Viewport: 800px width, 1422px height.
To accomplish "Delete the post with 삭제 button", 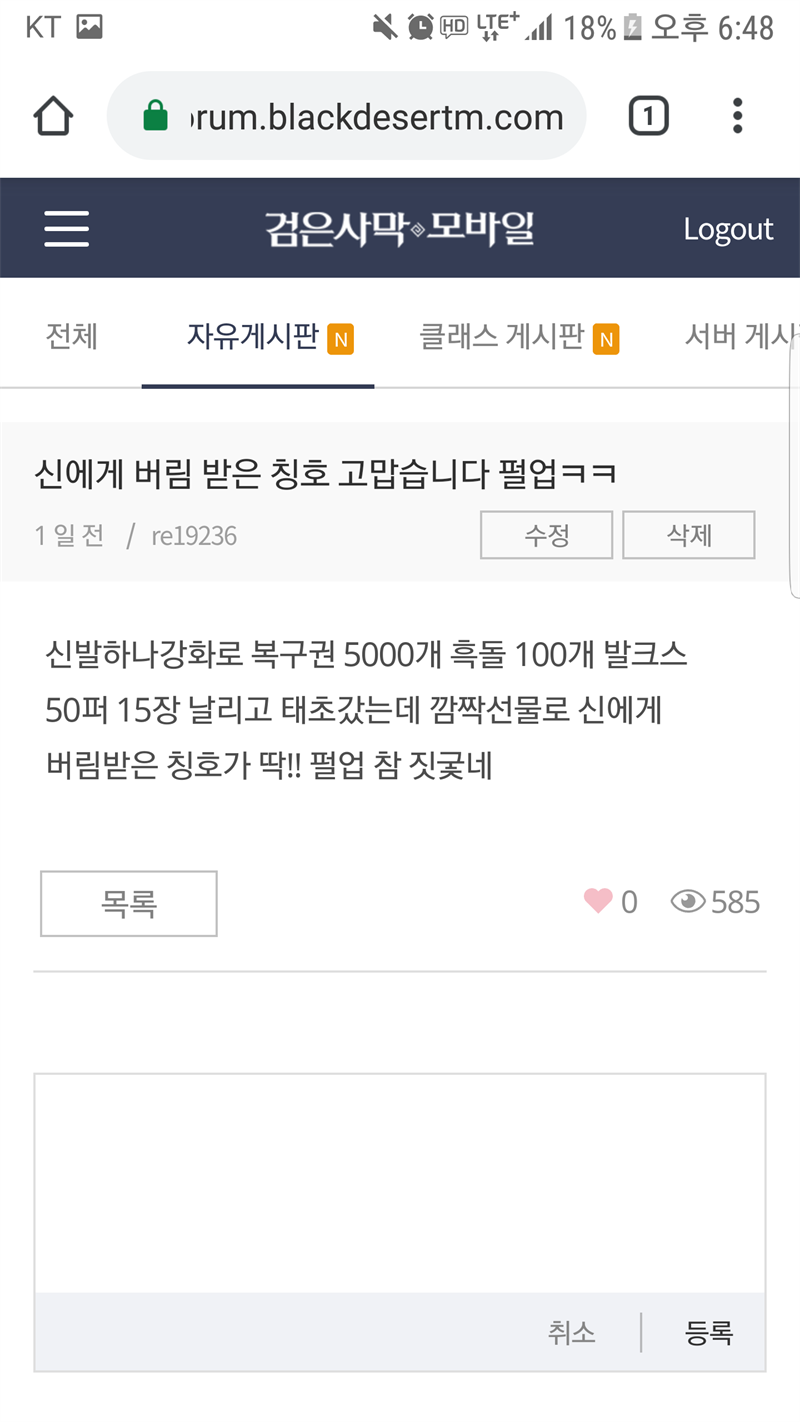I will tap(688, 535).
